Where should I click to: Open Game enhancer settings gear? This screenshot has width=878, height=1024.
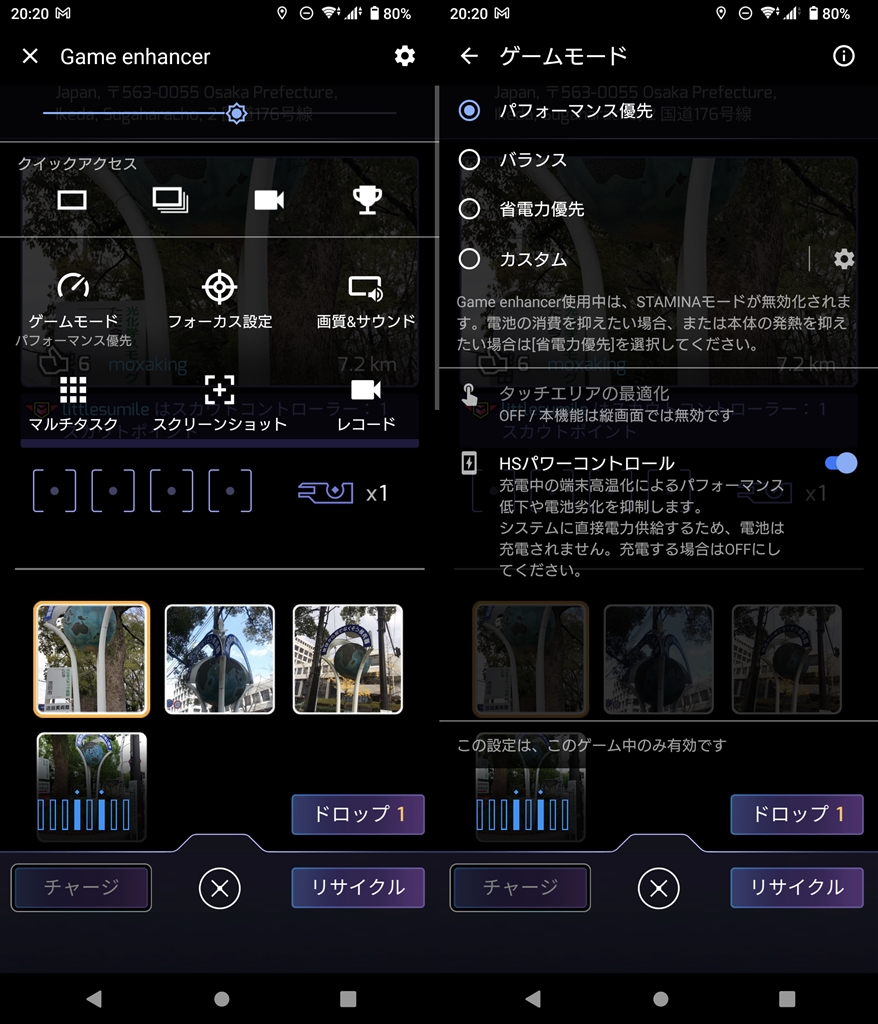[x=405, y=56]
